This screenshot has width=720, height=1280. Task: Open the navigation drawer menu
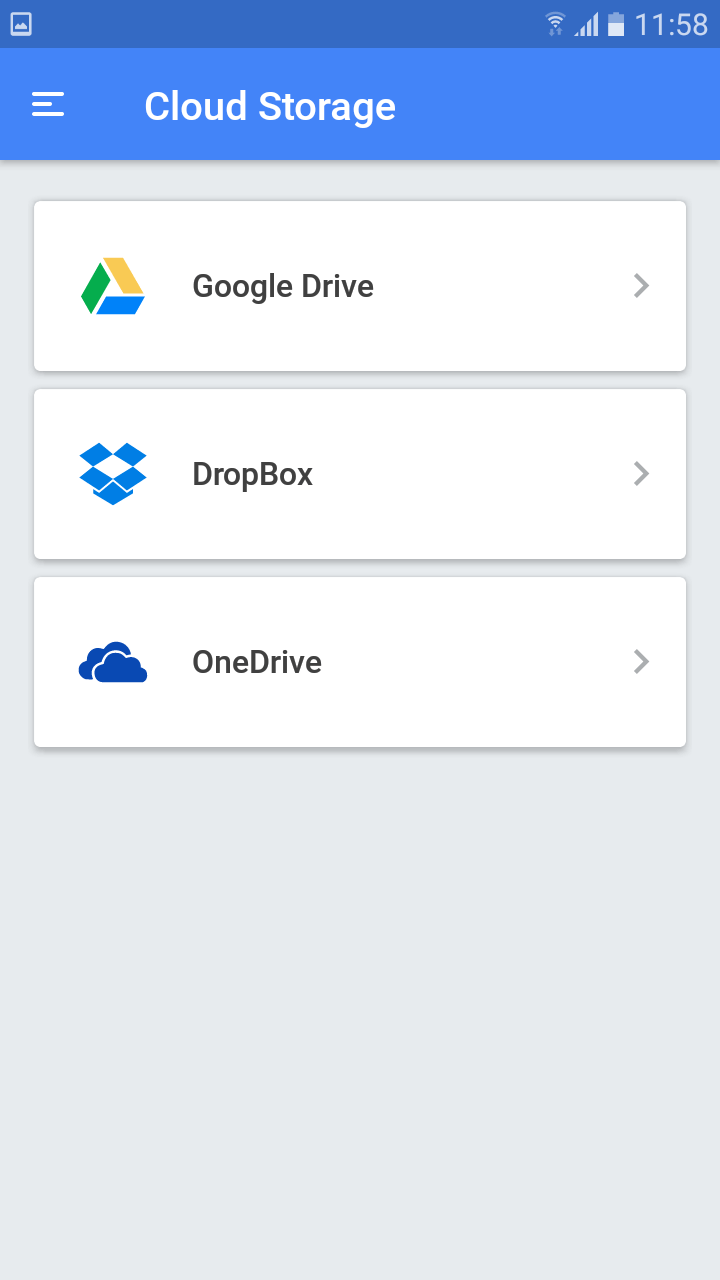click(x=48, y=104)
